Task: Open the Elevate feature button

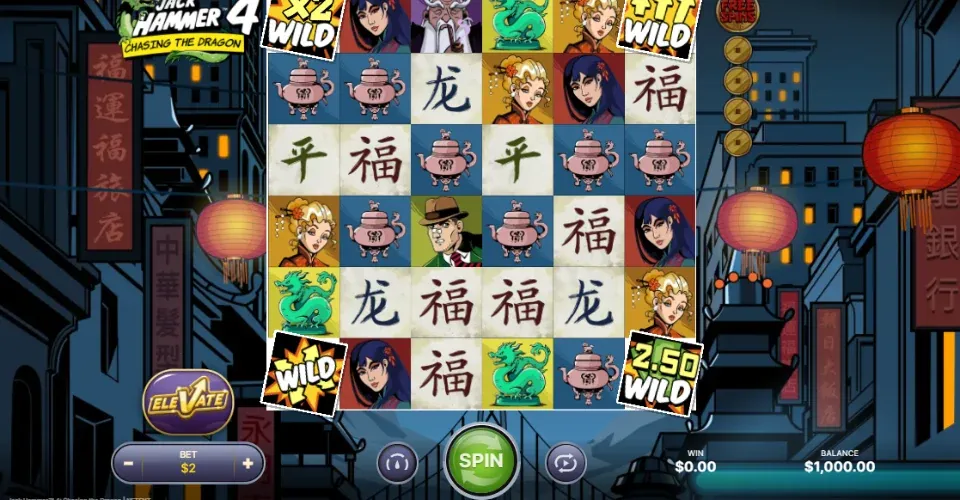Action: [188, 402]
